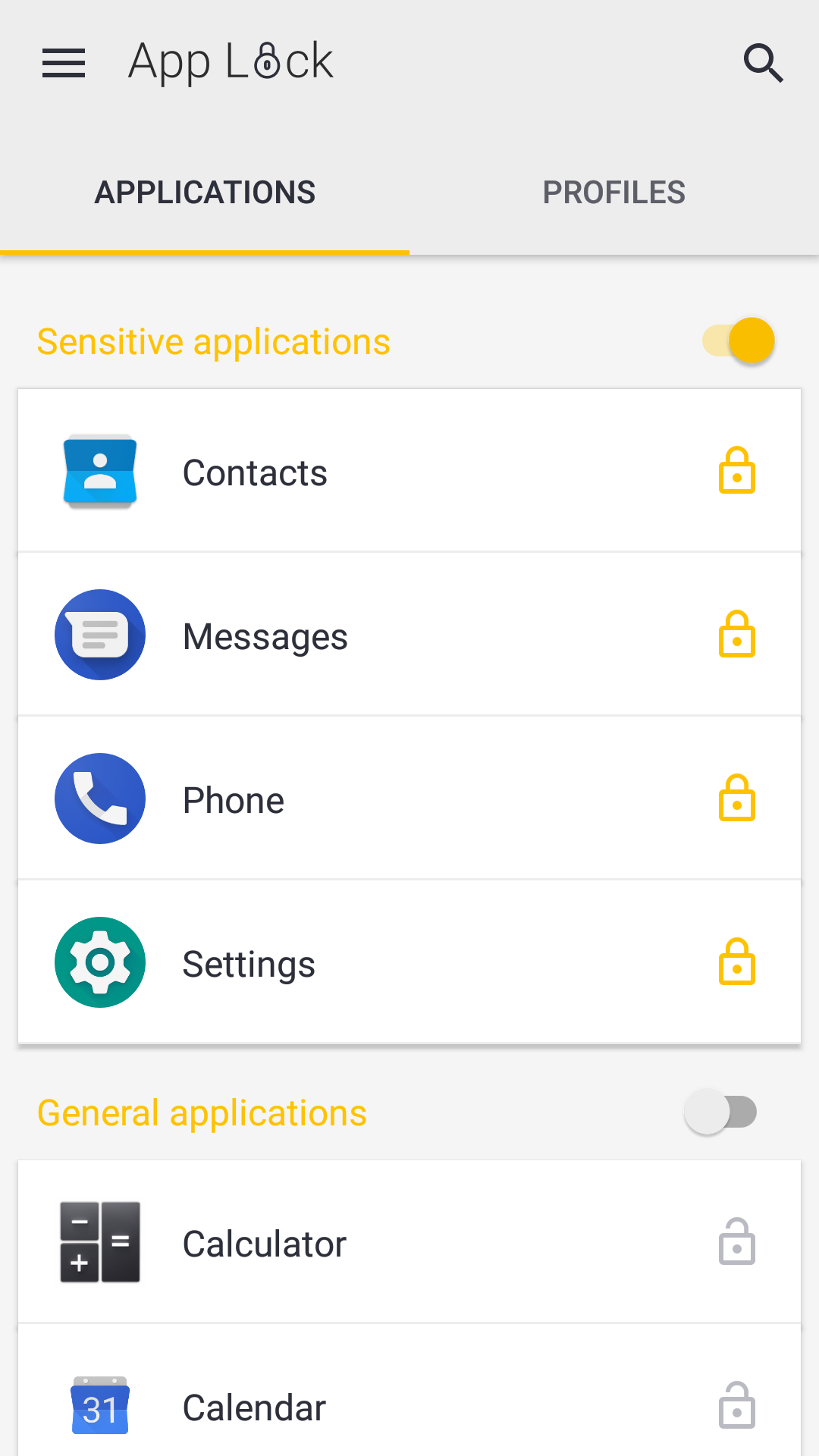Toggle the lock for Phone
Image resolution: width=819 pixels, height=1456 pixels.
click(736, 799)
